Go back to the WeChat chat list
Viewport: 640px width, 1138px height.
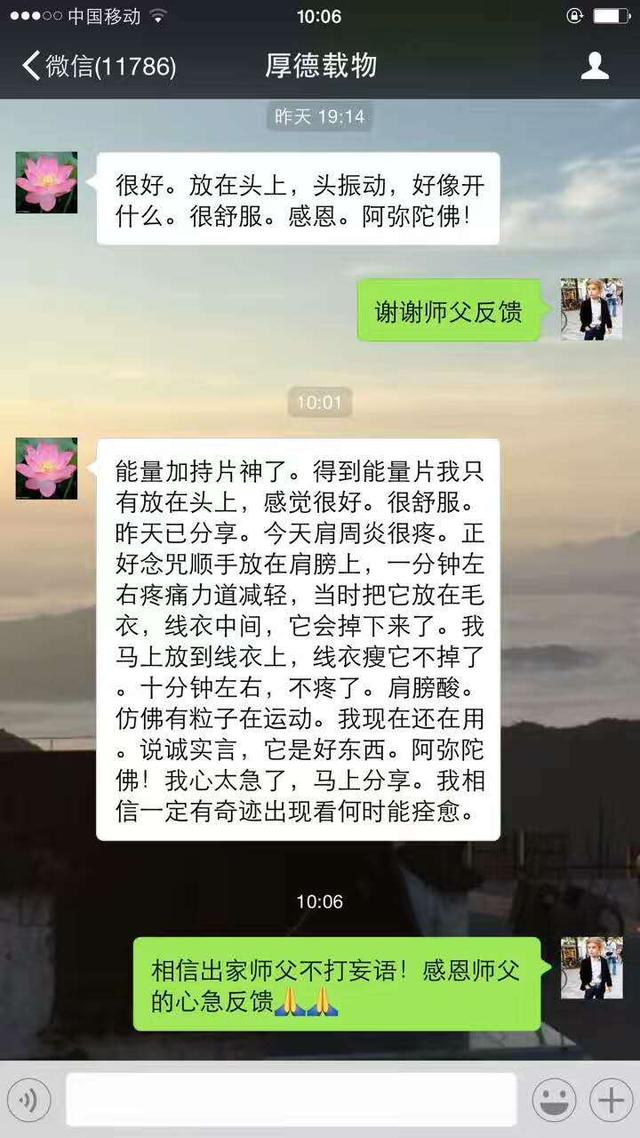pos(96,67)
